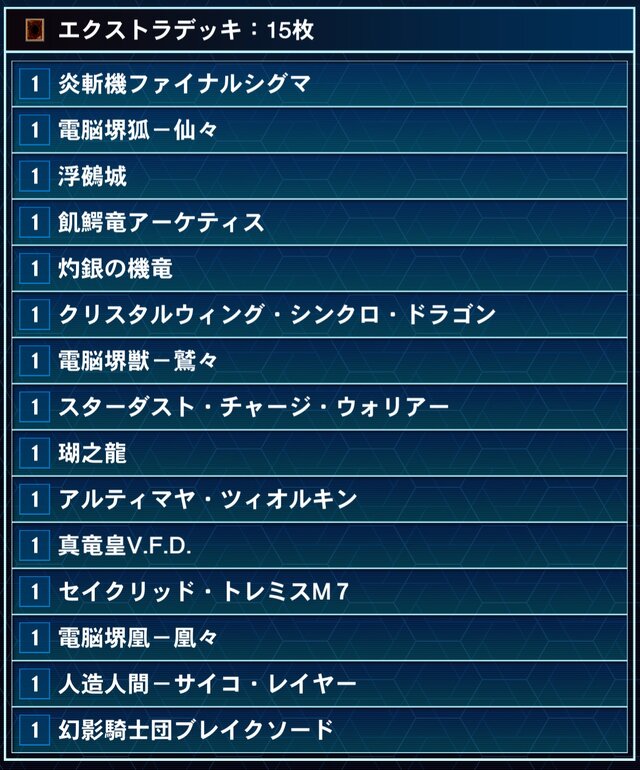This screenshot has width=640, height=770.
Task: Open card 真竜皇V.F.D.
Action: (125, 545)
